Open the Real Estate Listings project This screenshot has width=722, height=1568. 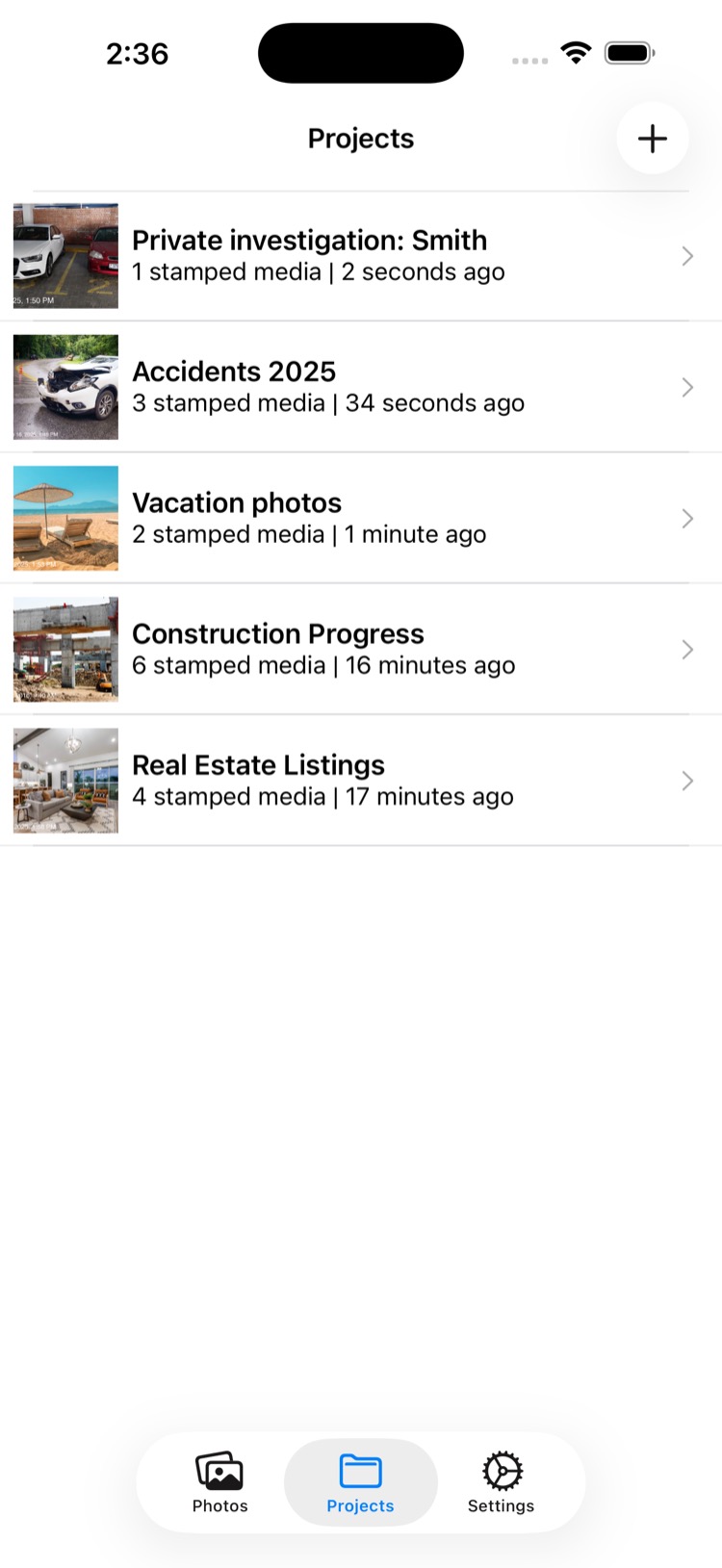360,781
